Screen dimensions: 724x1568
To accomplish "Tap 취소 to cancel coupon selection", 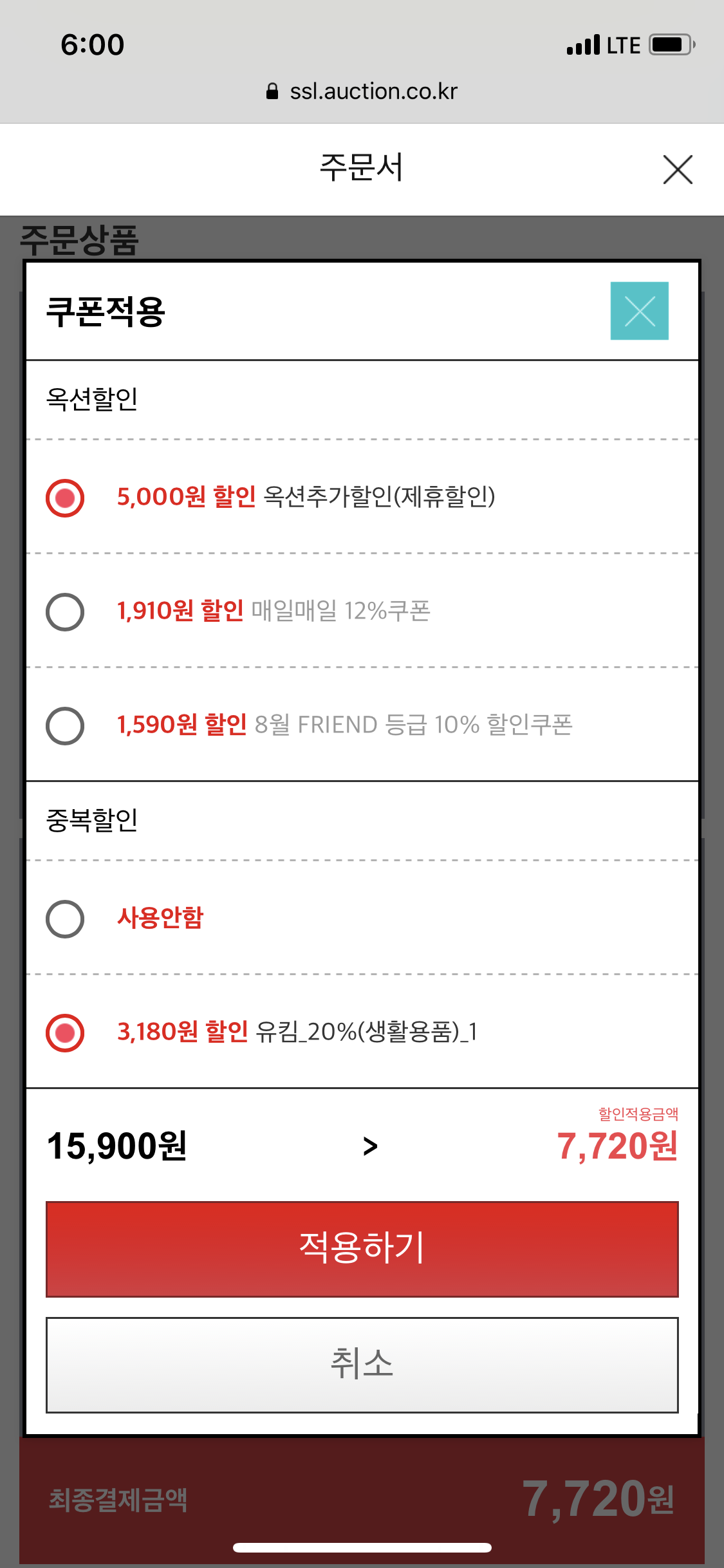I will 362,1365.
